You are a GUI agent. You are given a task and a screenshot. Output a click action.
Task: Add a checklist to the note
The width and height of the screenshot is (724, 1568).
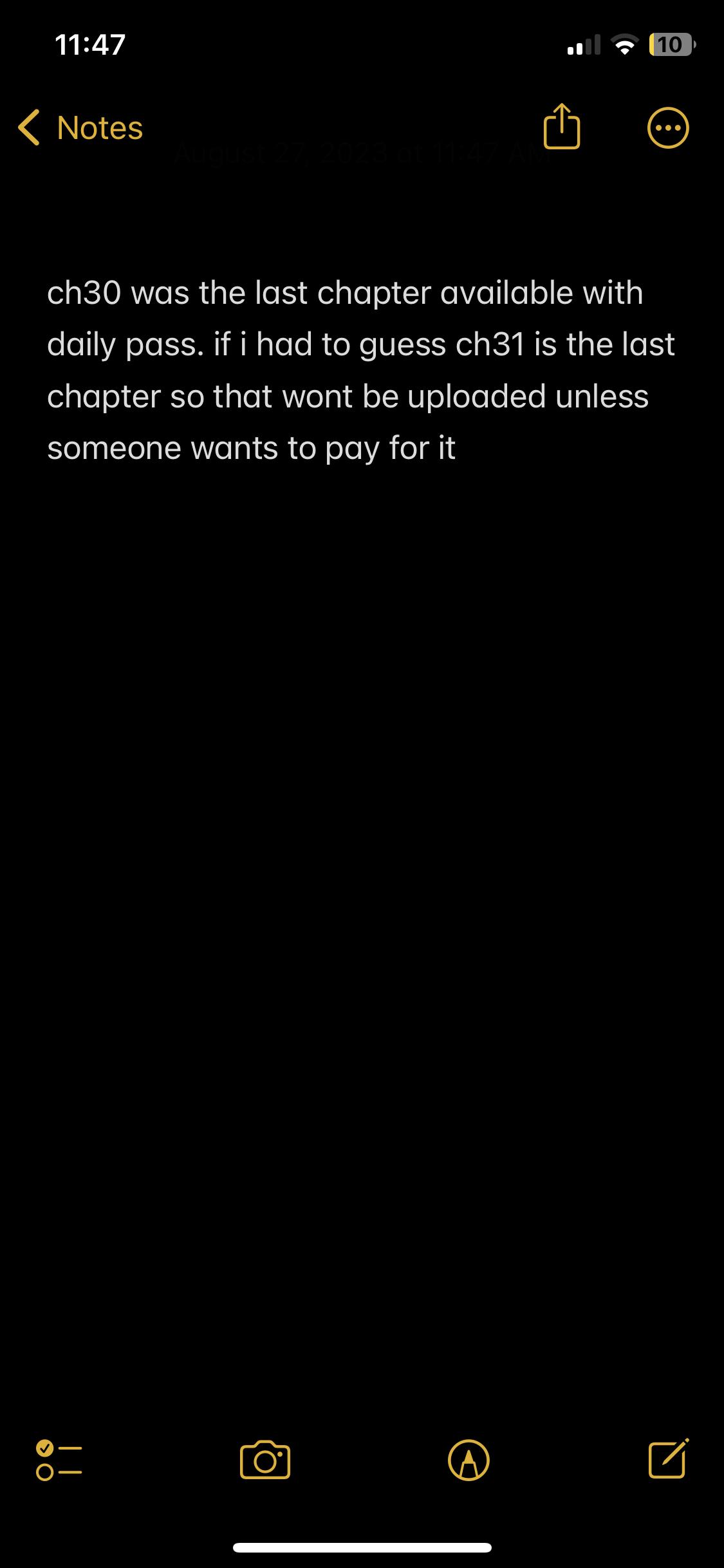pos(59,1460)
